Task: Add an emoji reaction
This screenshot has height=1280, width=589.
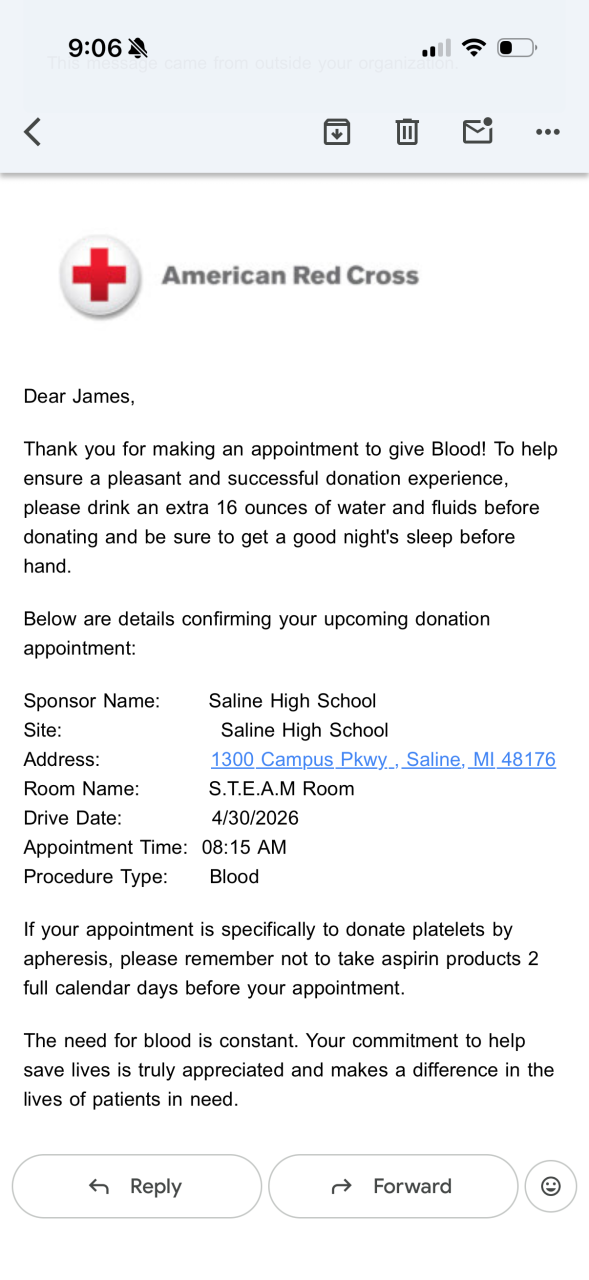Action: pos(551,1186)
